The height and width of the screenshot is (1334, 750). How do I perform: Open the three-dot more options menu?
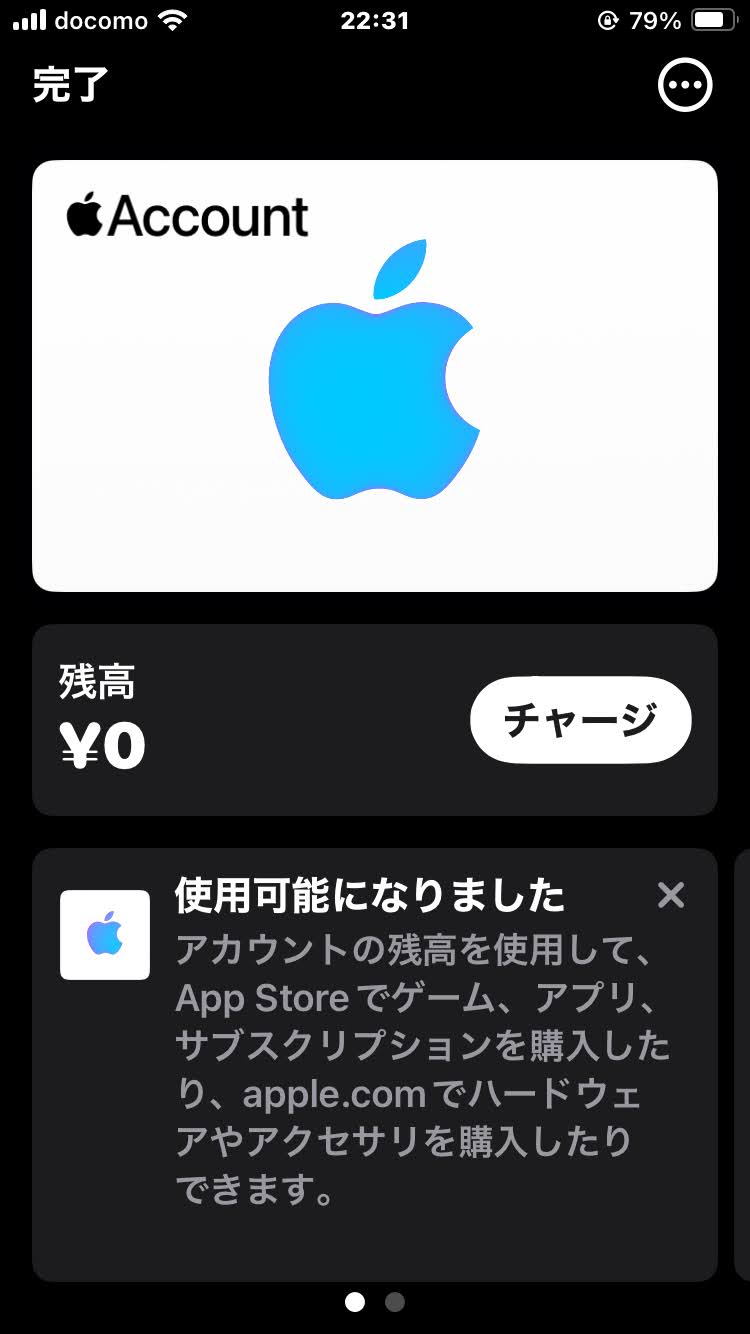point(685,85)
